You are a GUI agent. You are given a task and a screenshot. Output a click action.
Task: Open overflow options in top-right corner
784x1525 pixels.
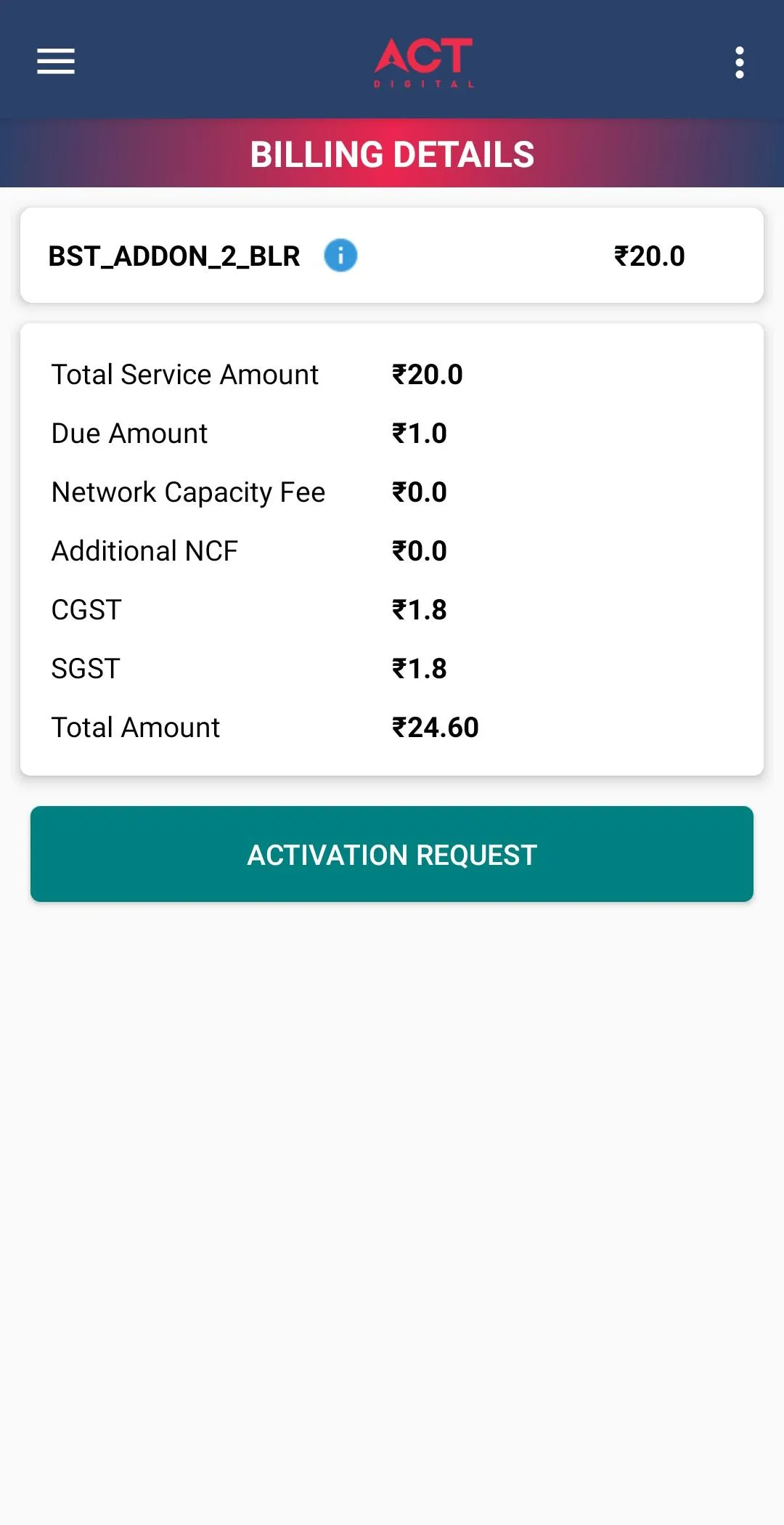pyautogui.click(x=738, y=62)
